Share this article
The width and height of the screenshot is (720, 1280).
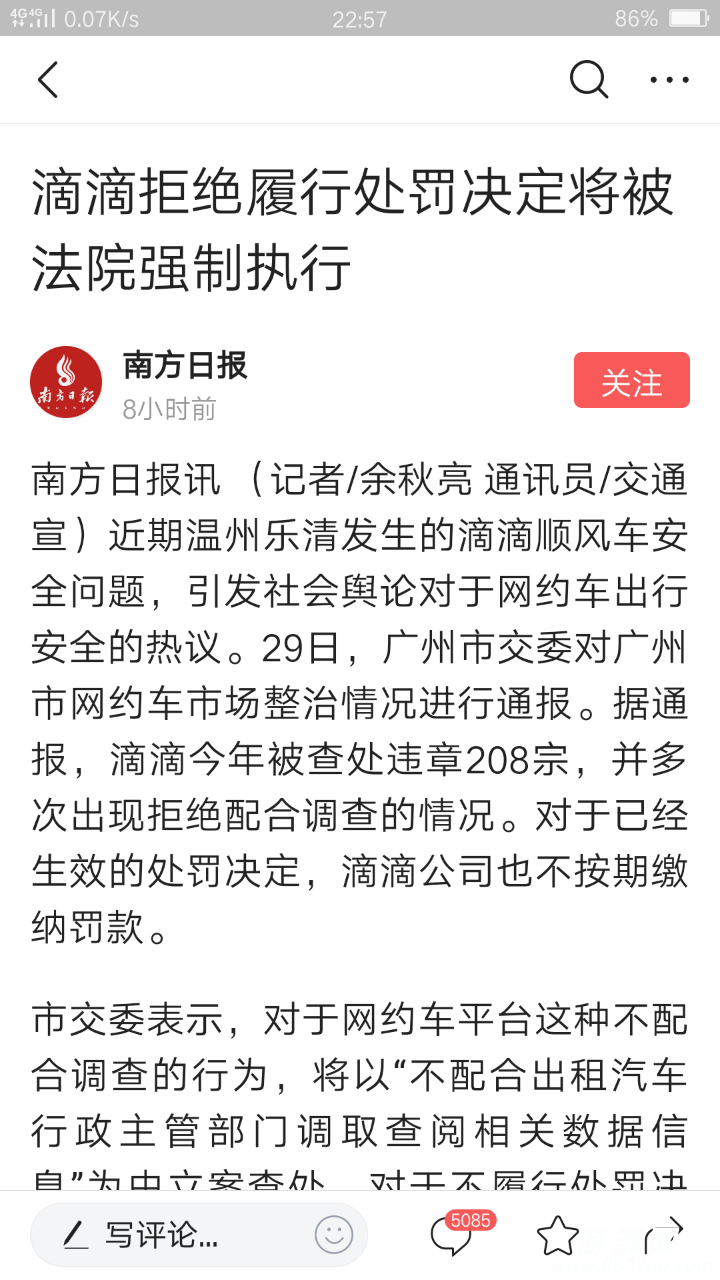[663, 1235]
